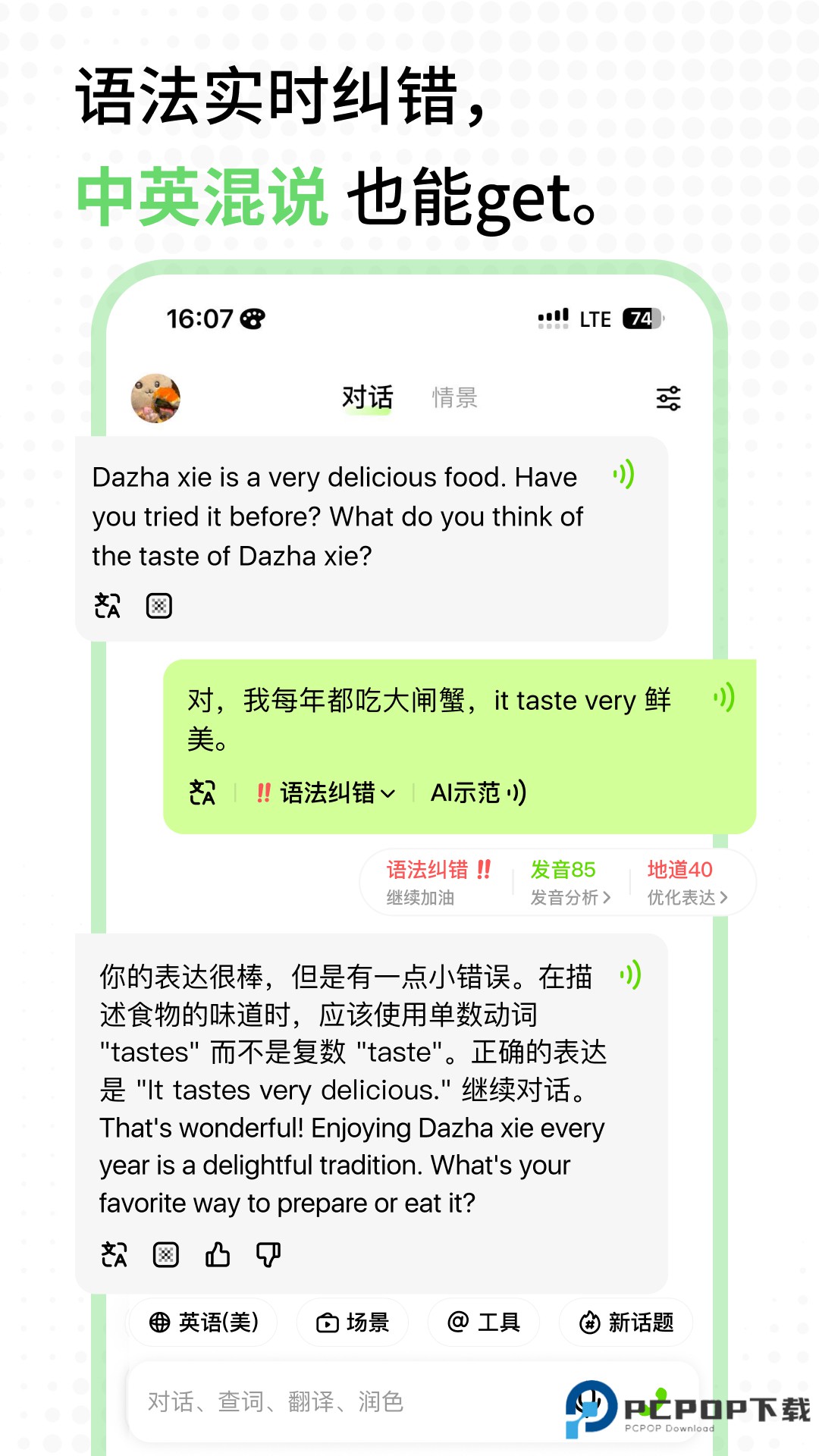Check the 发音85 pronunciation score
The height and width of the screenshot is (1456, 819).
tap(563, 870)
